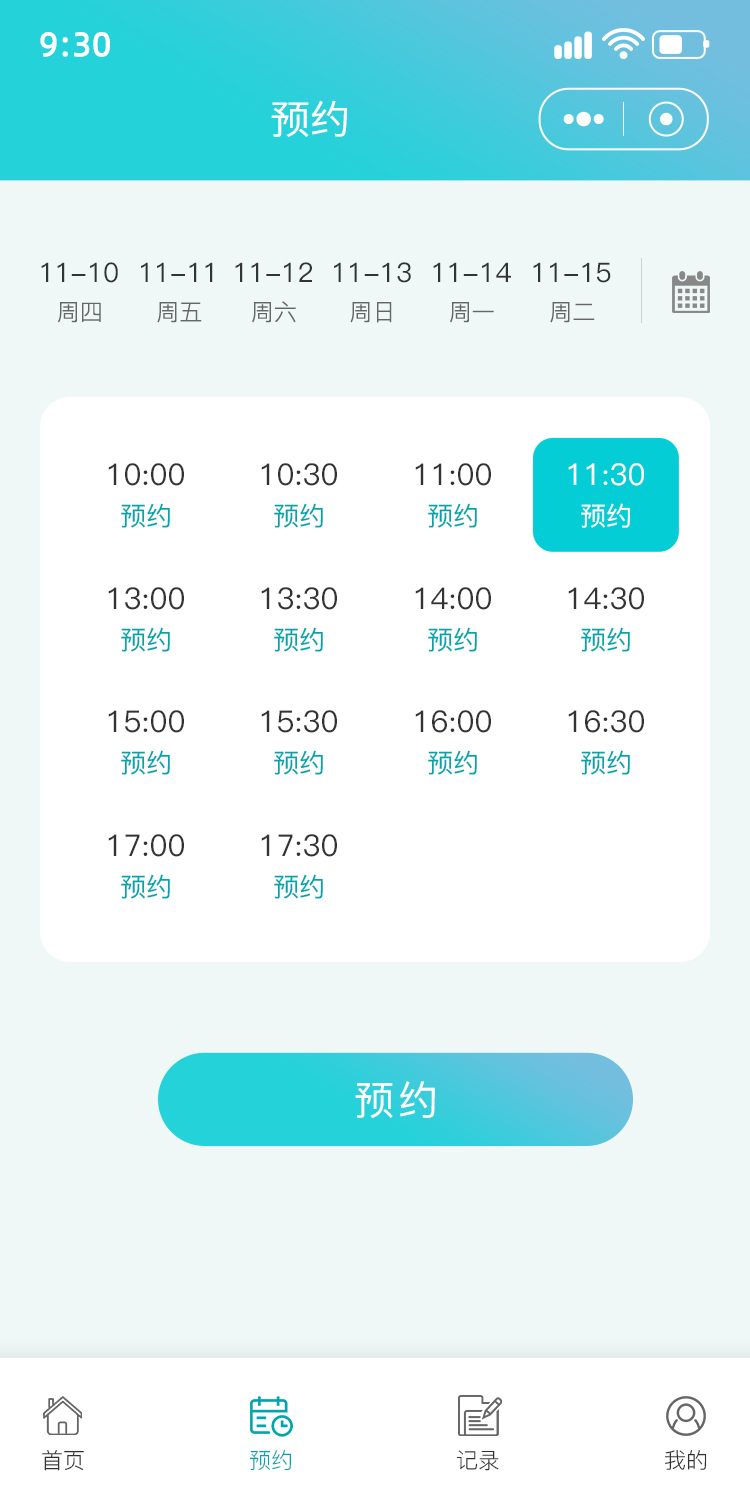Select the 14:30 appointment time
The image size is (750, 1500).
pos(606,618)
